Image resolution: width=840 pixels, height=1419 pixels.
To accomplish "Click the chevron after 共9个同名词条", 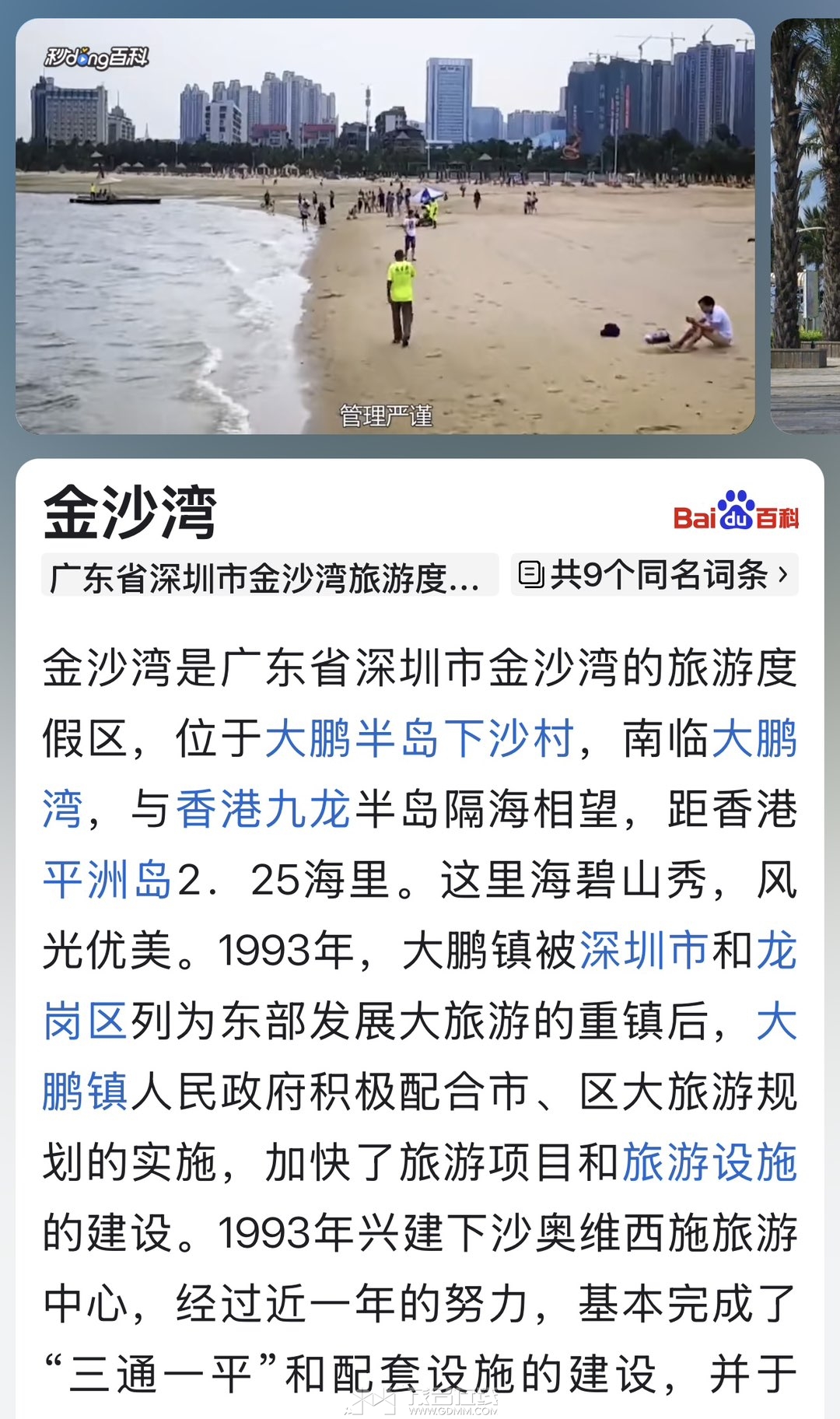I will click(x=784, y=574).
